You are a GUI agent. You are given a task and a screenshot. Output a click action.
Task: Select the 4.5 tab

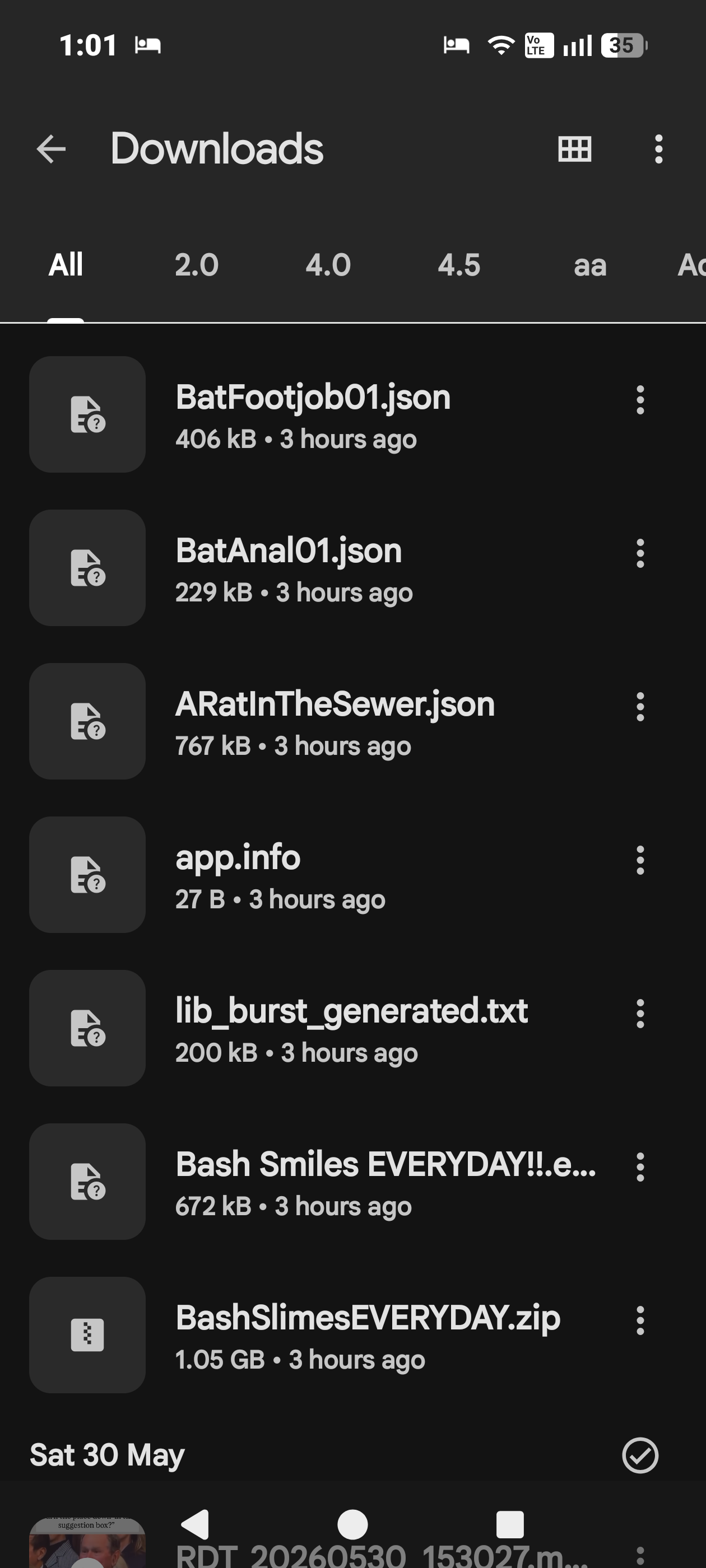point(459,265)
